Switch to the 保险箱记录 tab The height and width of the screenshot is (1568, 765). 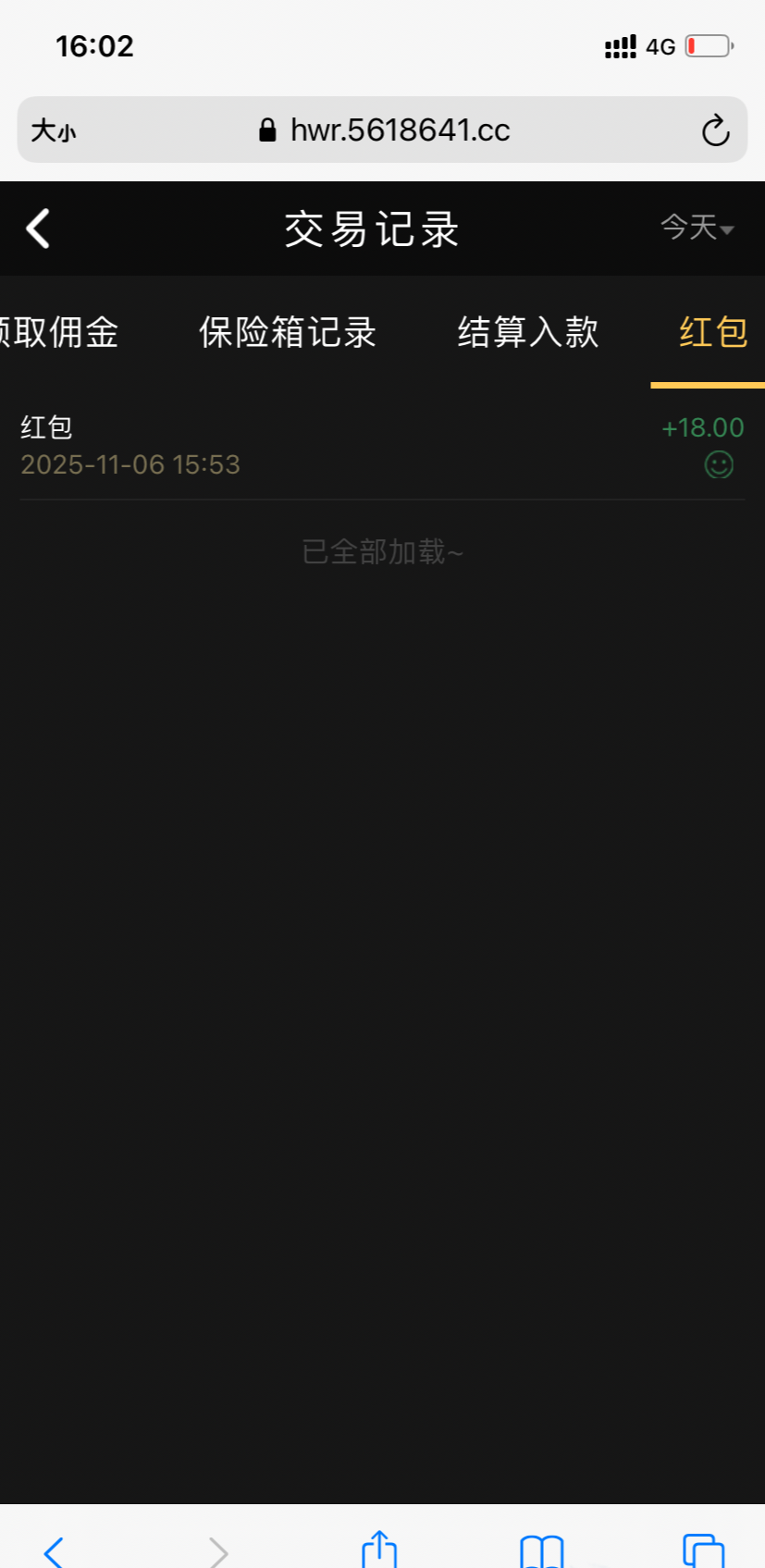[288, 332]
